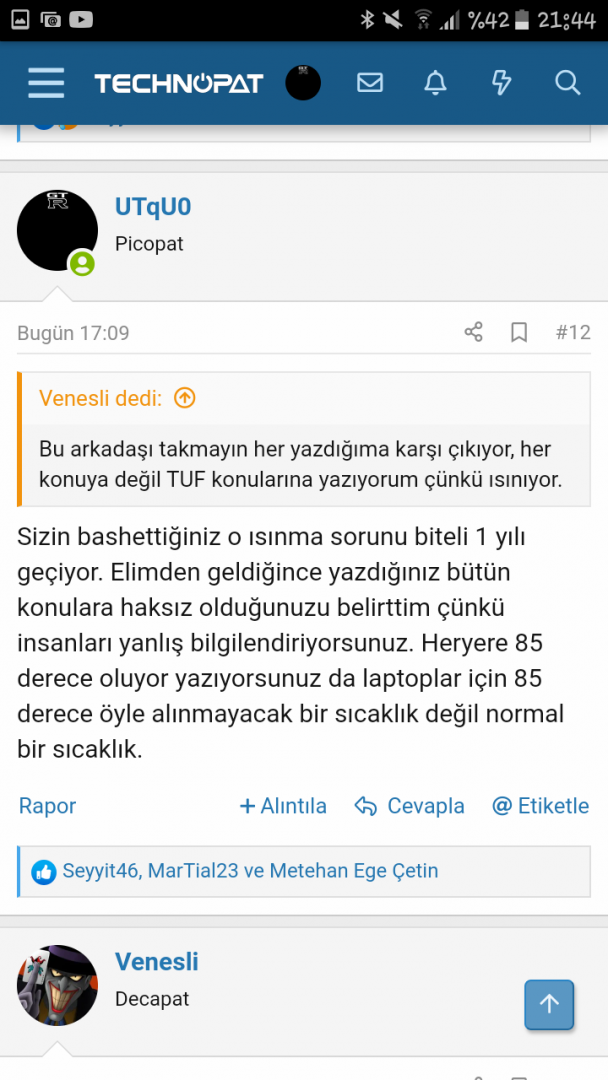Screen dimensions: 608x1080
Task: Open the UTqU0 username link
Action: pos(153,207)
